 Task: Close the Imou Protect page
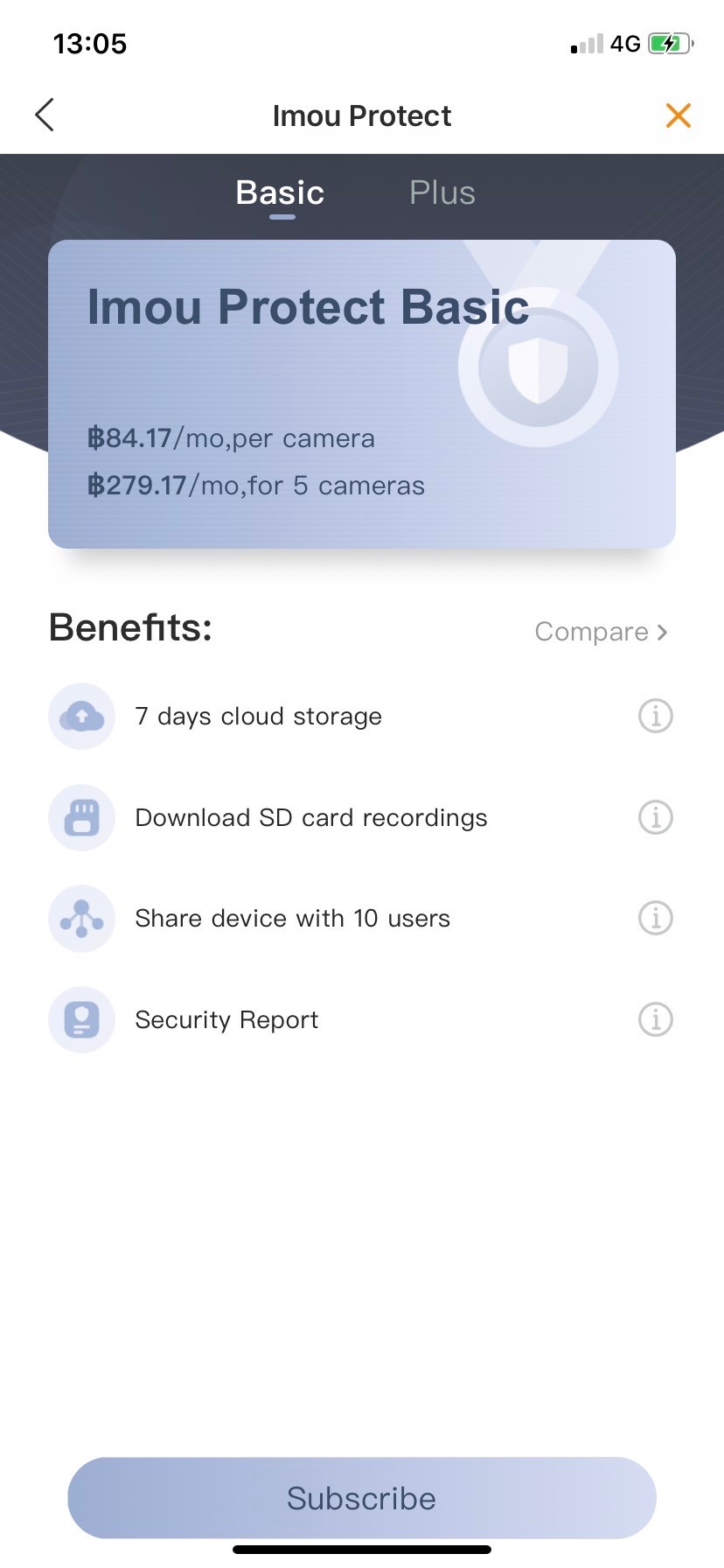[679, 115]
